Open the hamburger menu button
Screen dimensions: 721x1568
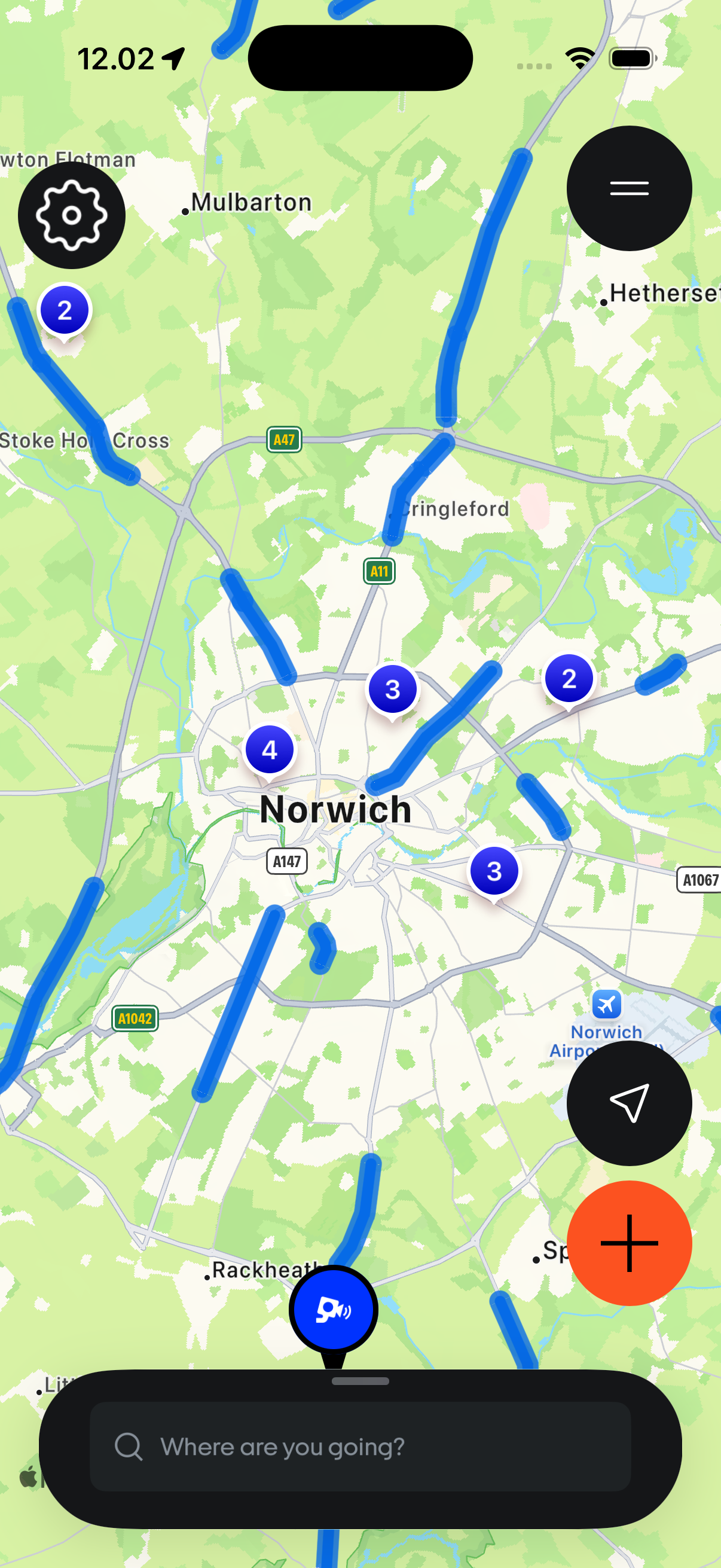(628, 188)
